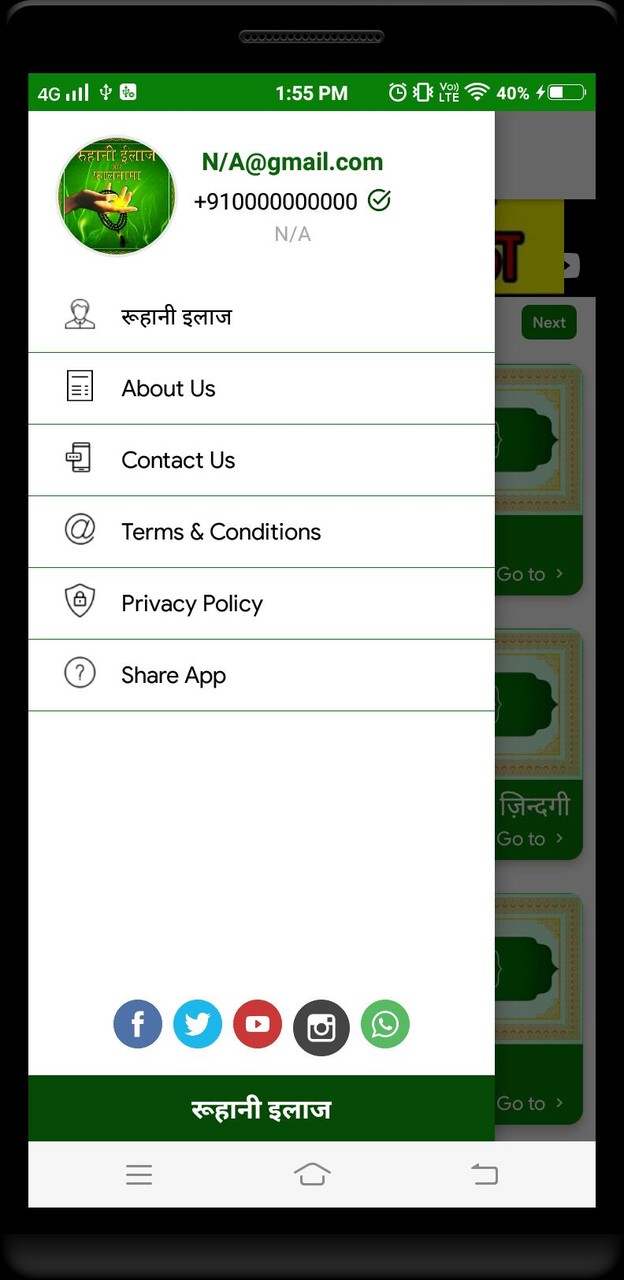Open the Twitter profile

point(198,1025)
